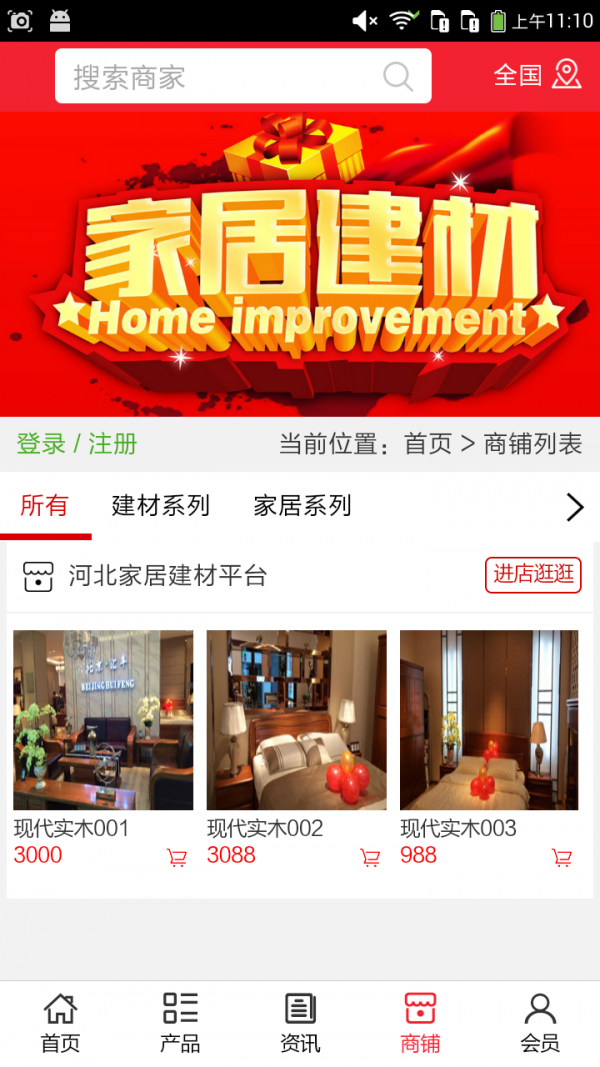This screenshot has height=1067, width=600.
Task: Tap the magnifier search icon
Action: [x=398, y=77]
